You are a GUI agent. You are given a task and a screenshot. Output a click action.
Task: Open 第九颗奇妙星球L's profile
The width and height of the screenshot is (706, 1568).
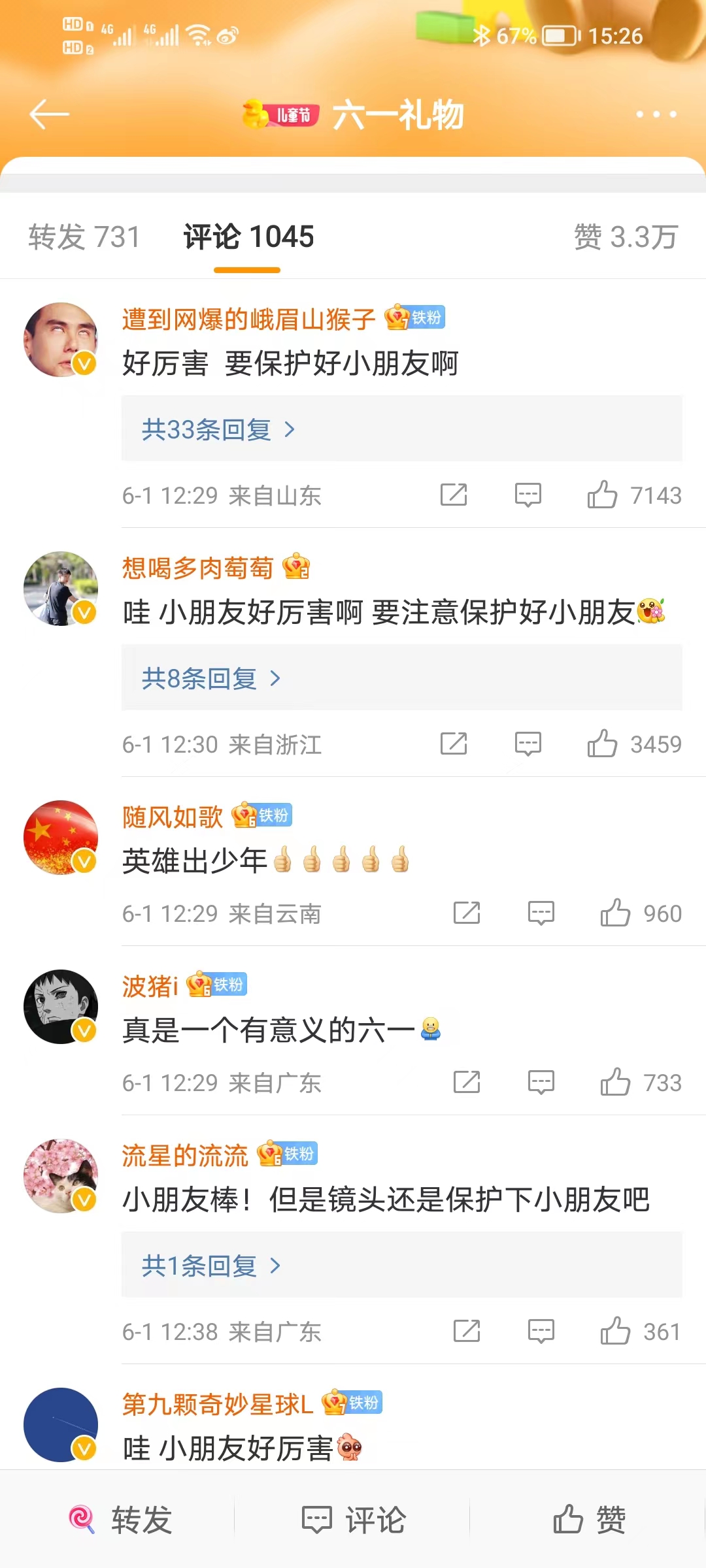(217, 1404)
